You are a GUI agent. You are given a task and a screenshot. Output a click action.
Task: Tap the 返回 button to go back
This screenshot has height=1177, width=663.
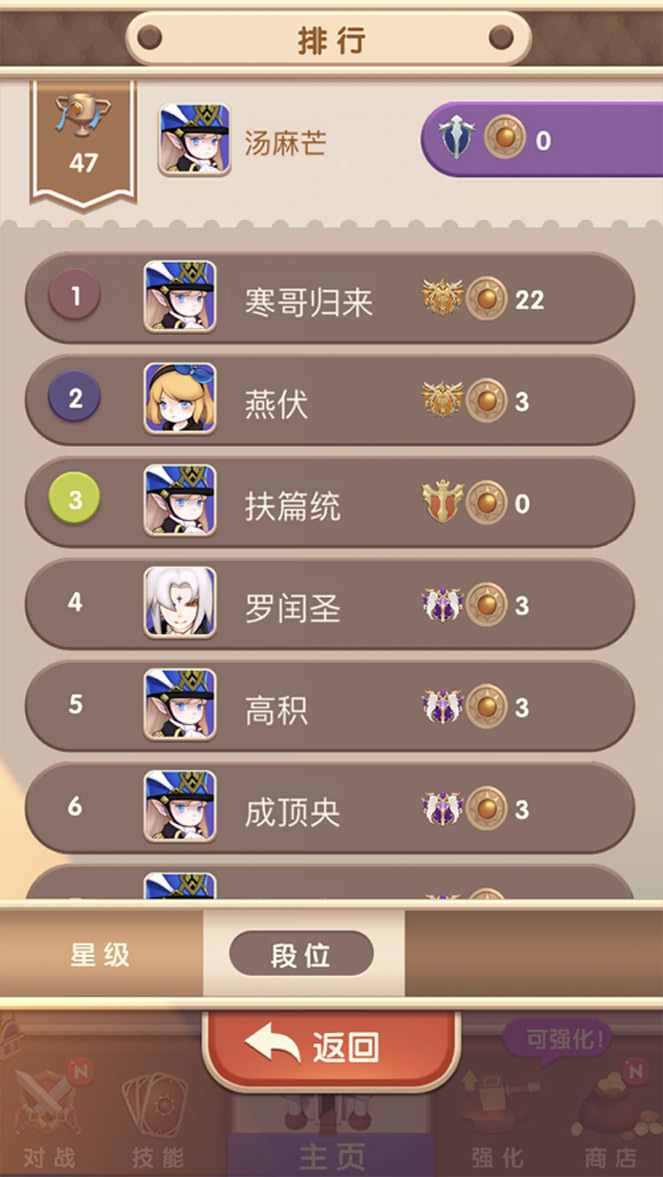(331, 1047)
